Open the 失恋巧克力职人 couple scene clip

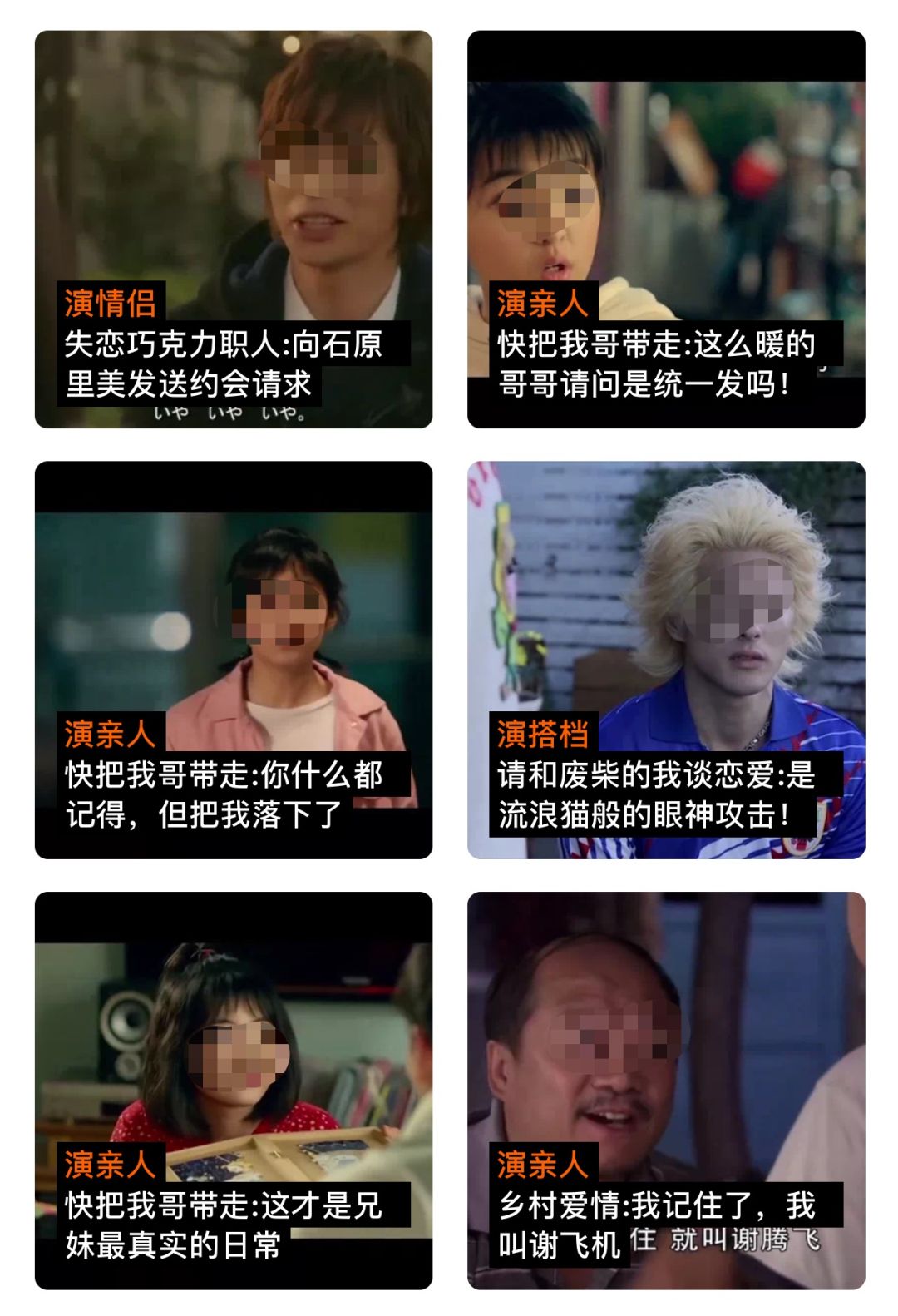tap(233, 230)
